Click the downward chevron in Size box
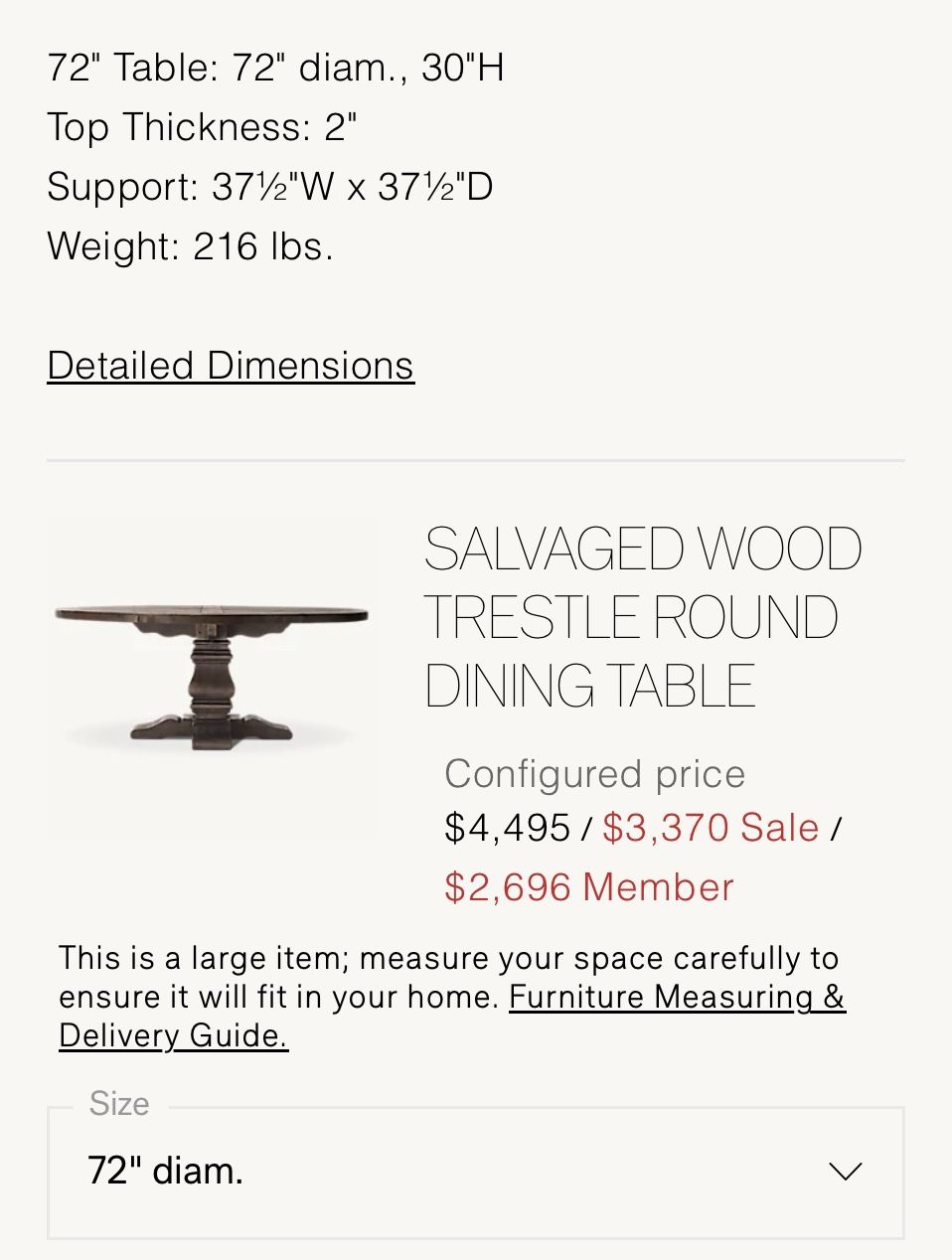952x1260 pixels. 846,1172
